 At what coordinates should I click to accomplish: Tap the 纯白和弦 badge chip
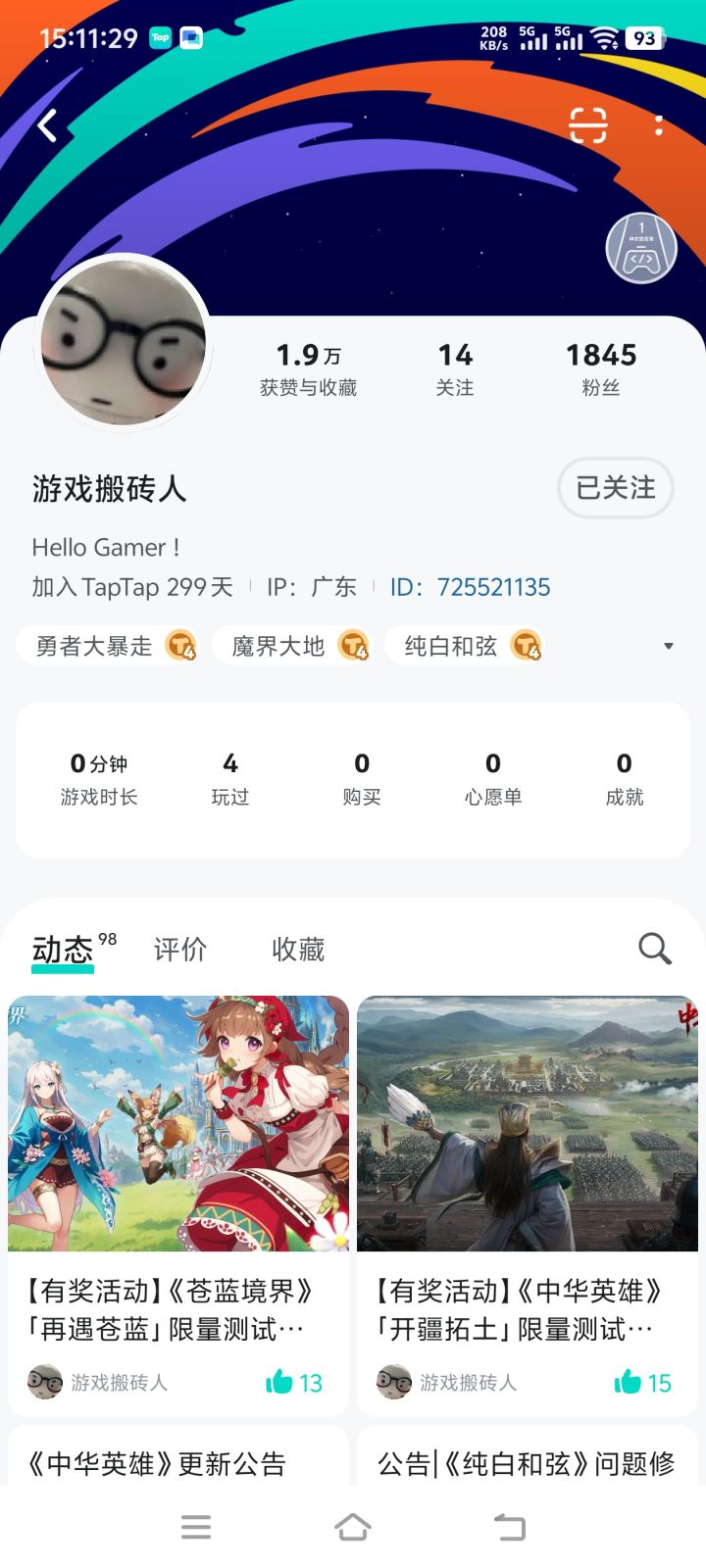coord(468,645)
